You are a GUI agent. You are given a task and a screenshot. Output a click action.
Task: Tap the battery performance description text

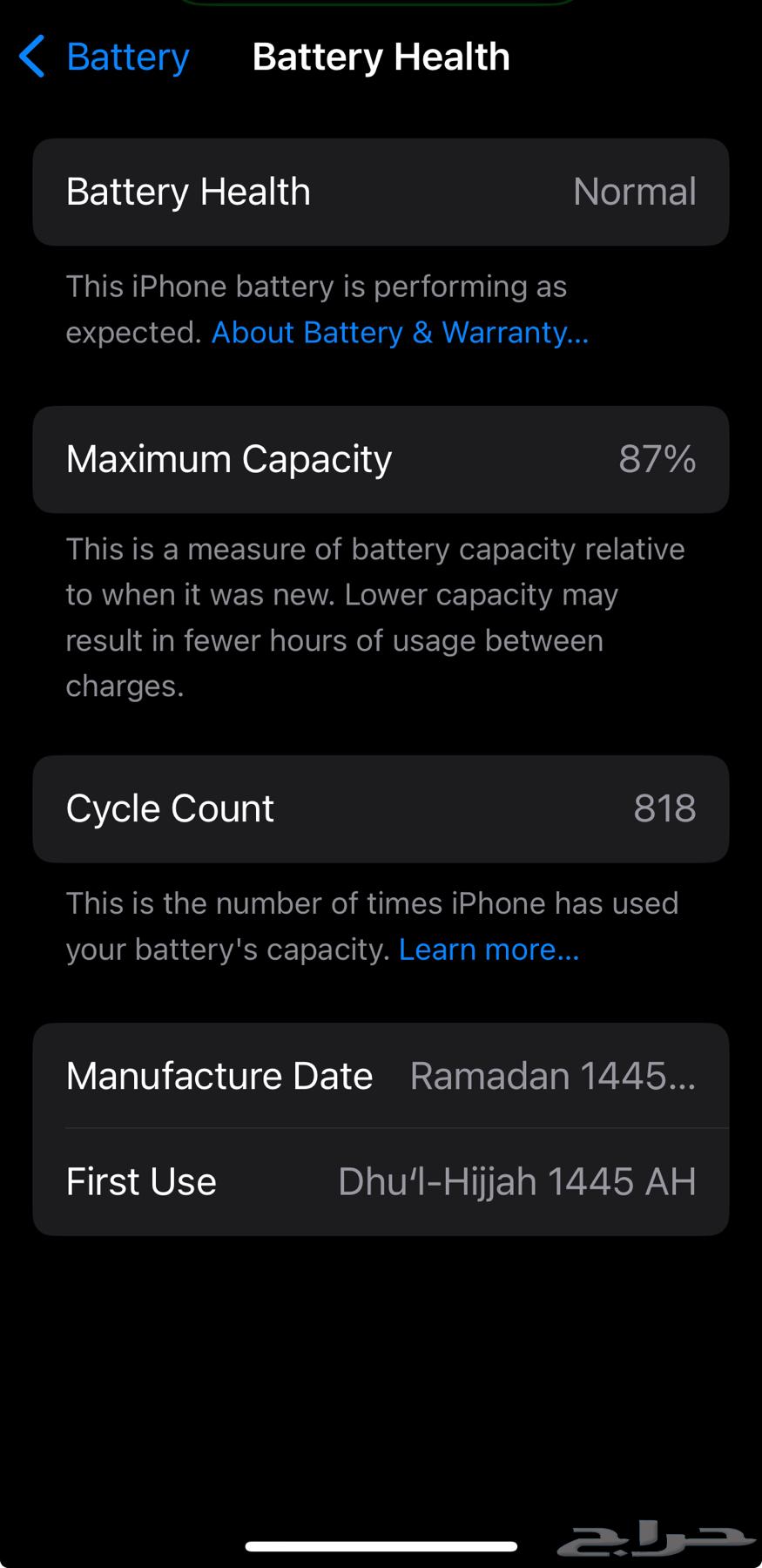tap(315, 286)
